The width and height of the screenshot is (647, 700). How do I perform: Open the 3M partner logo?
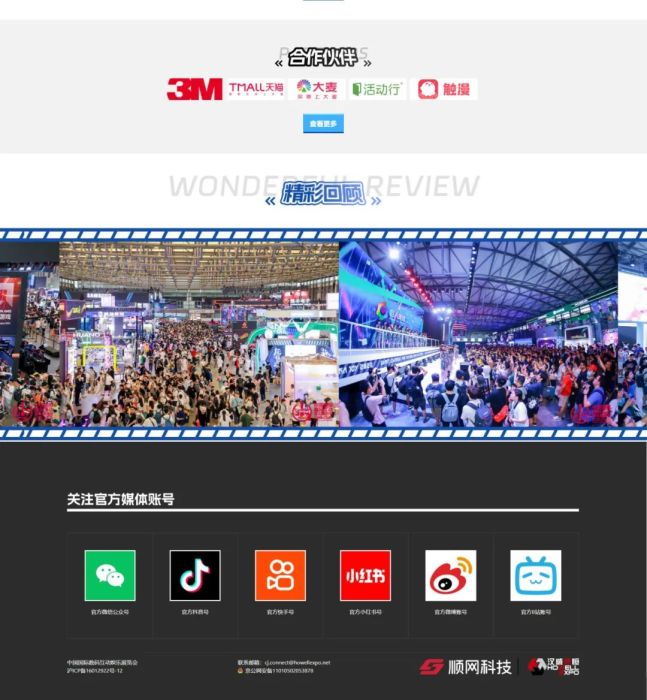(194, 90)
